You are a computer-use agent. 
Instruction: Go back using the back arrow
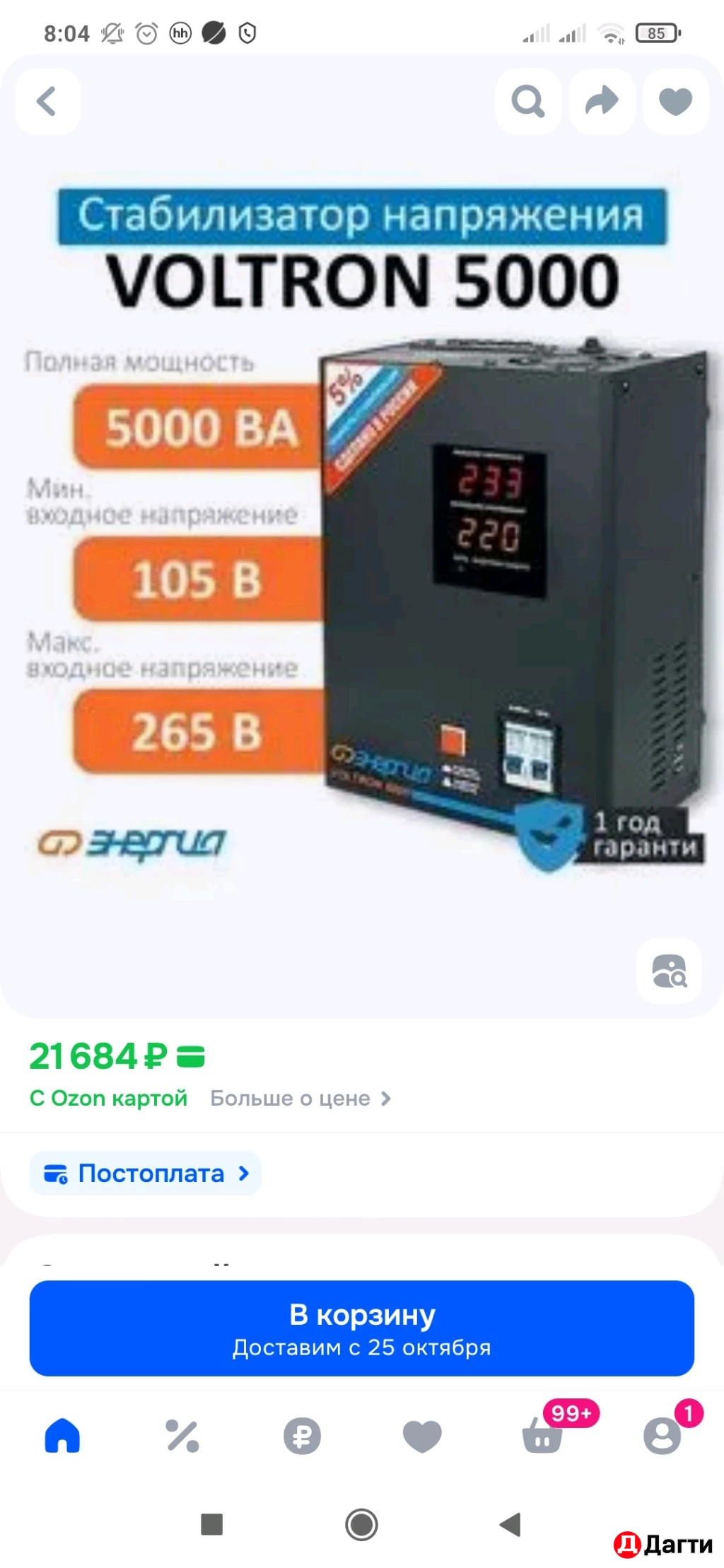click(x=47, y=102)
